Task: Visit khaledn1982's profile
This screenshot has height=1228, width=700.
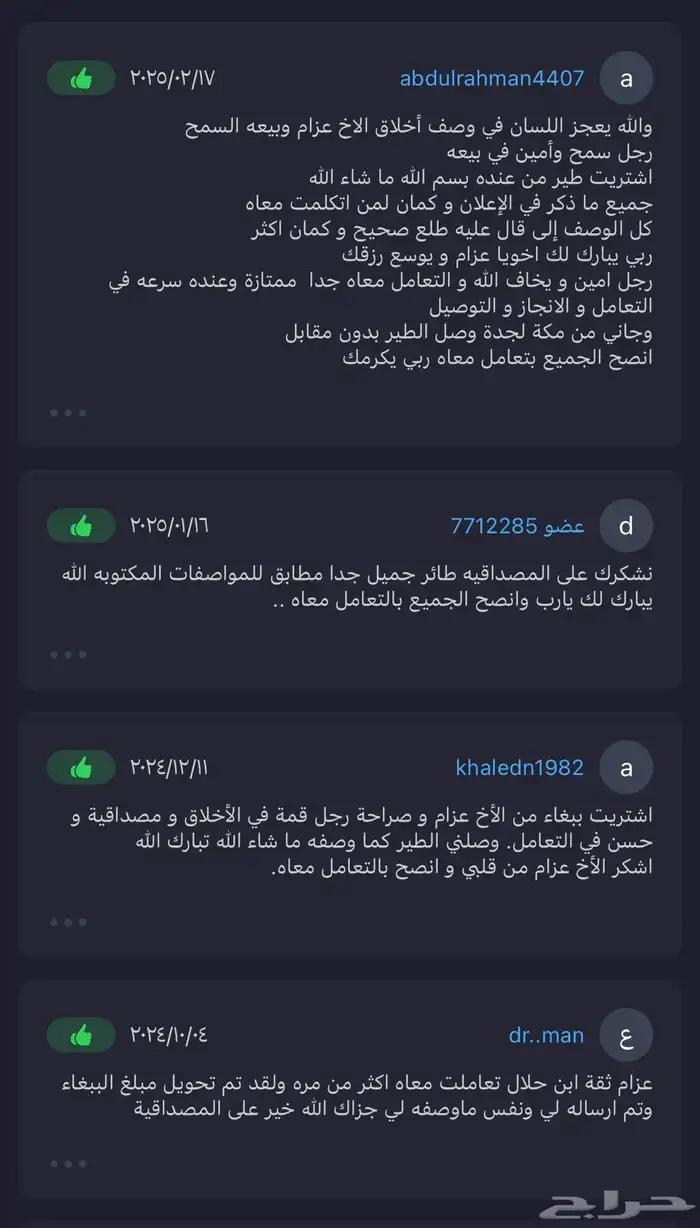Action: pos(519,768)
